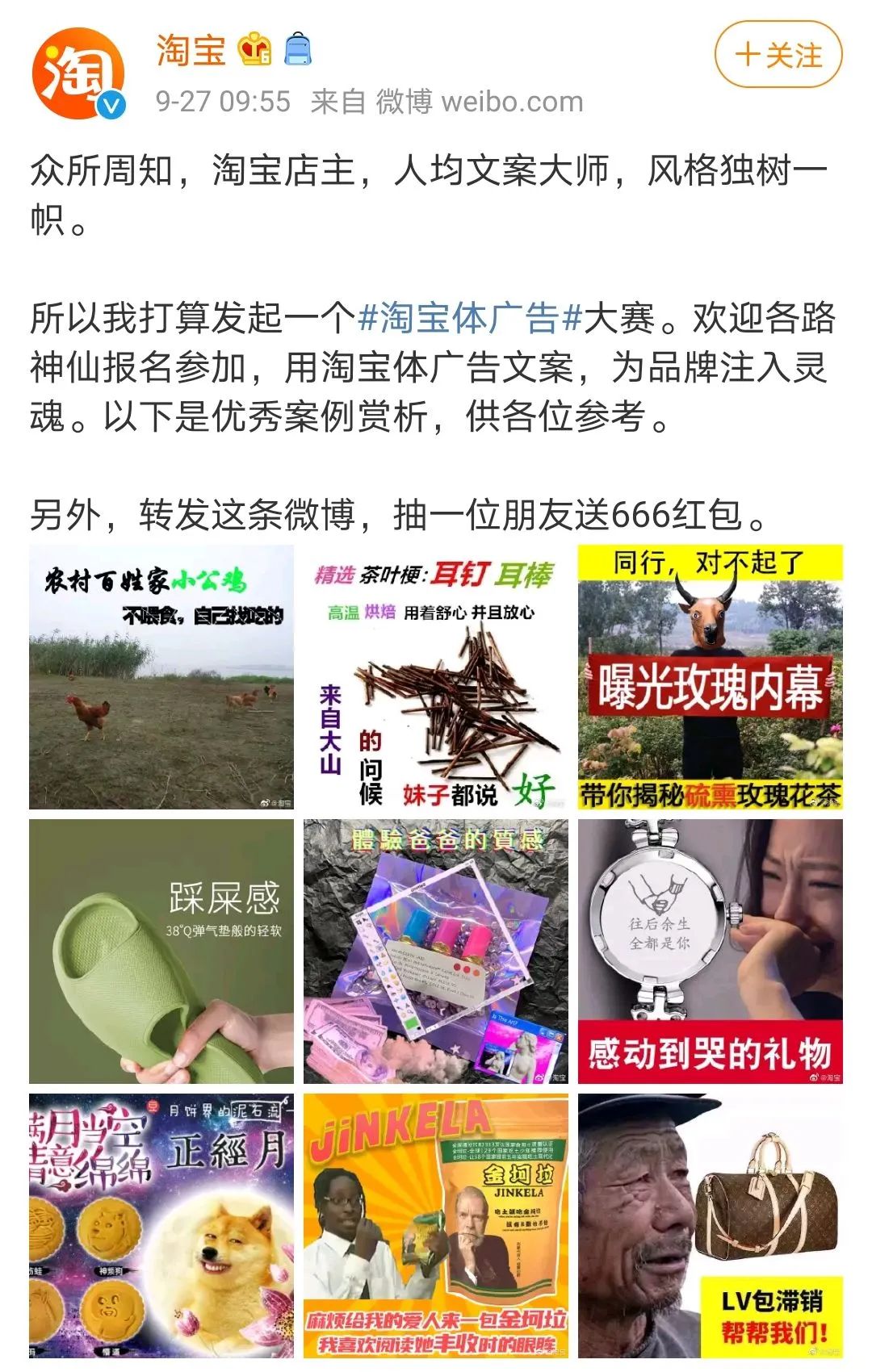View the 茶叶梗耳钉耳棒 image
The image size is (872, 1372).
click(436, 676)
